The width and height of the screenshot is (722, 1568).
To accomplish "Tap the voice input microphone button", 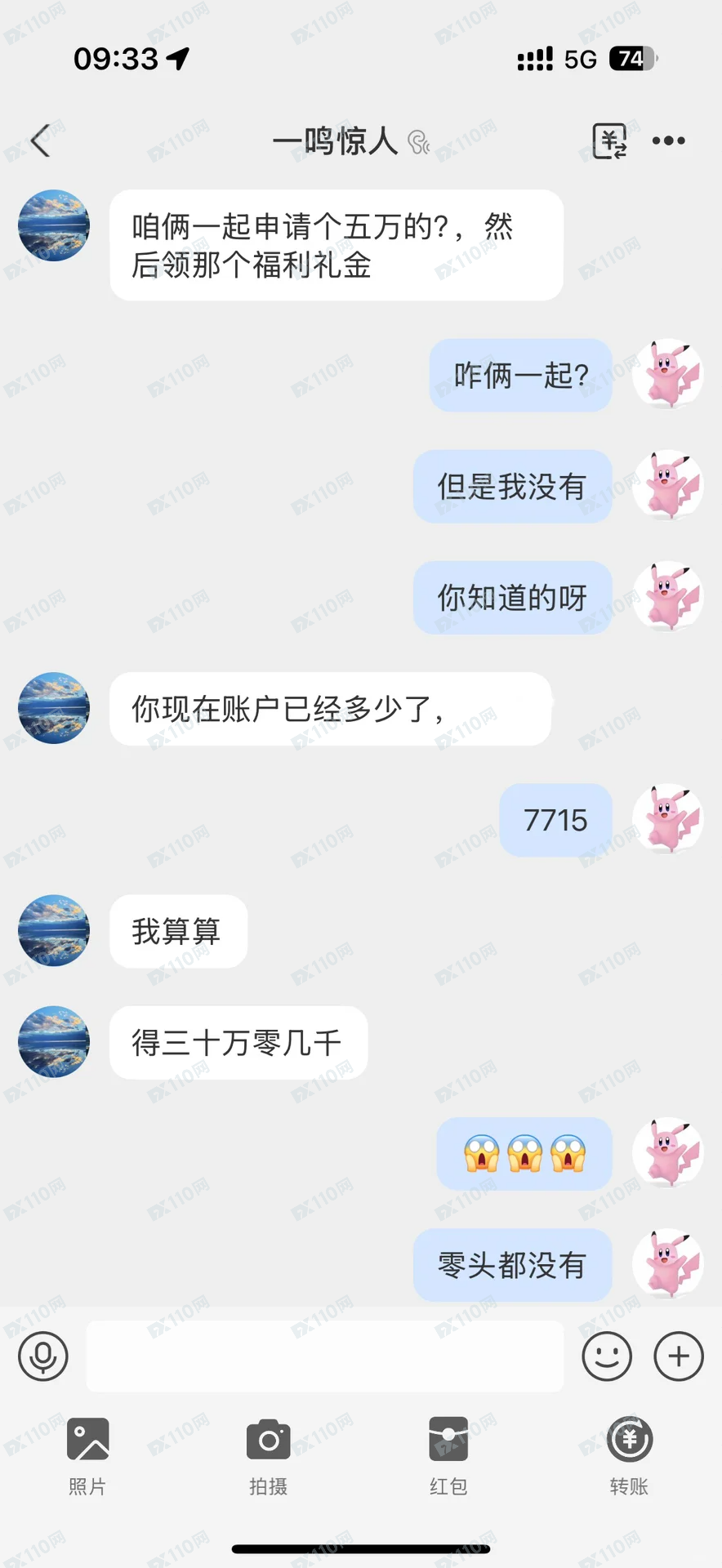I will (42, 1356).
